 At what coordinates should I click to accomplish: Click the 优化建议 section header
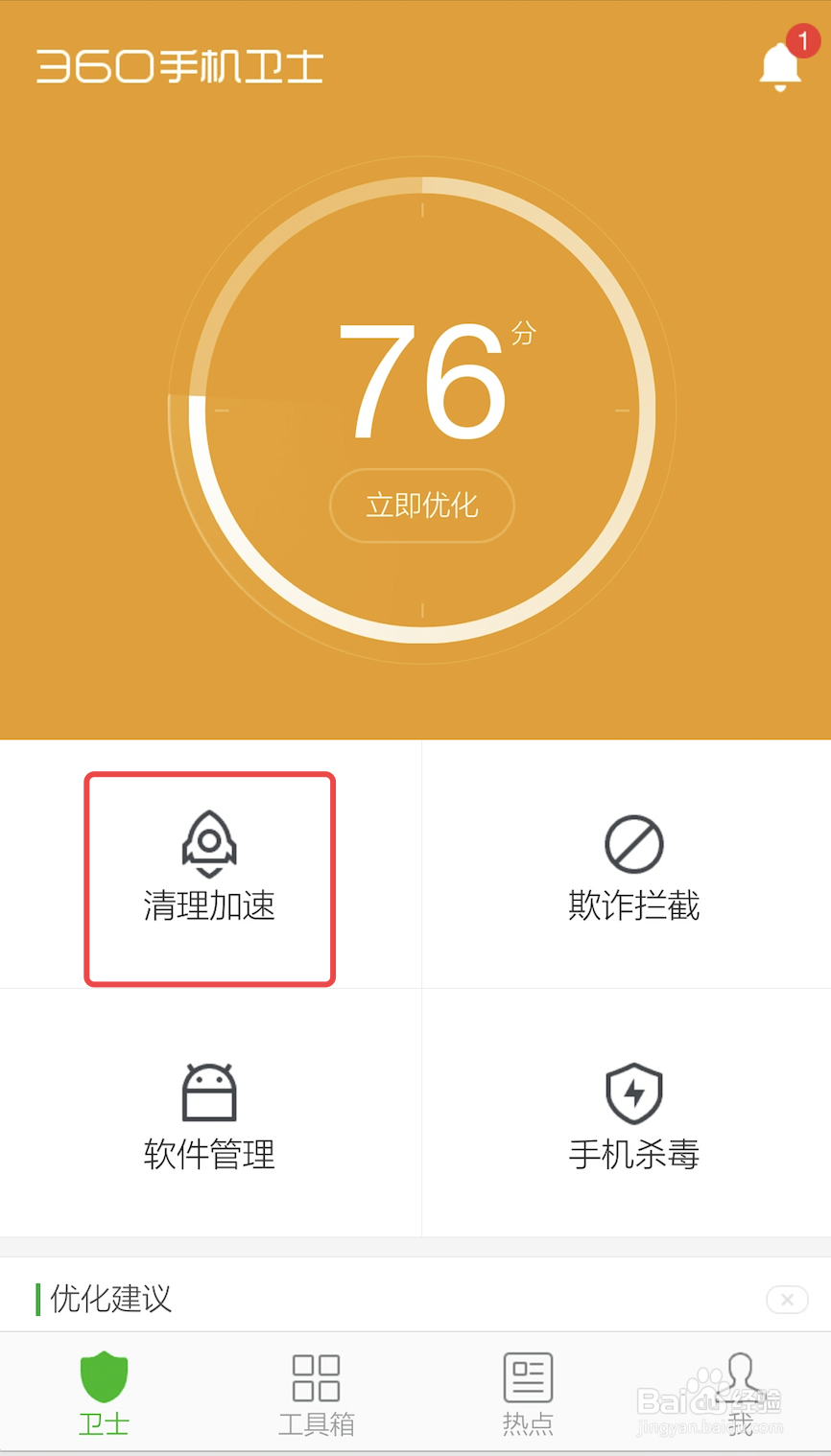tap(108, 1300)
